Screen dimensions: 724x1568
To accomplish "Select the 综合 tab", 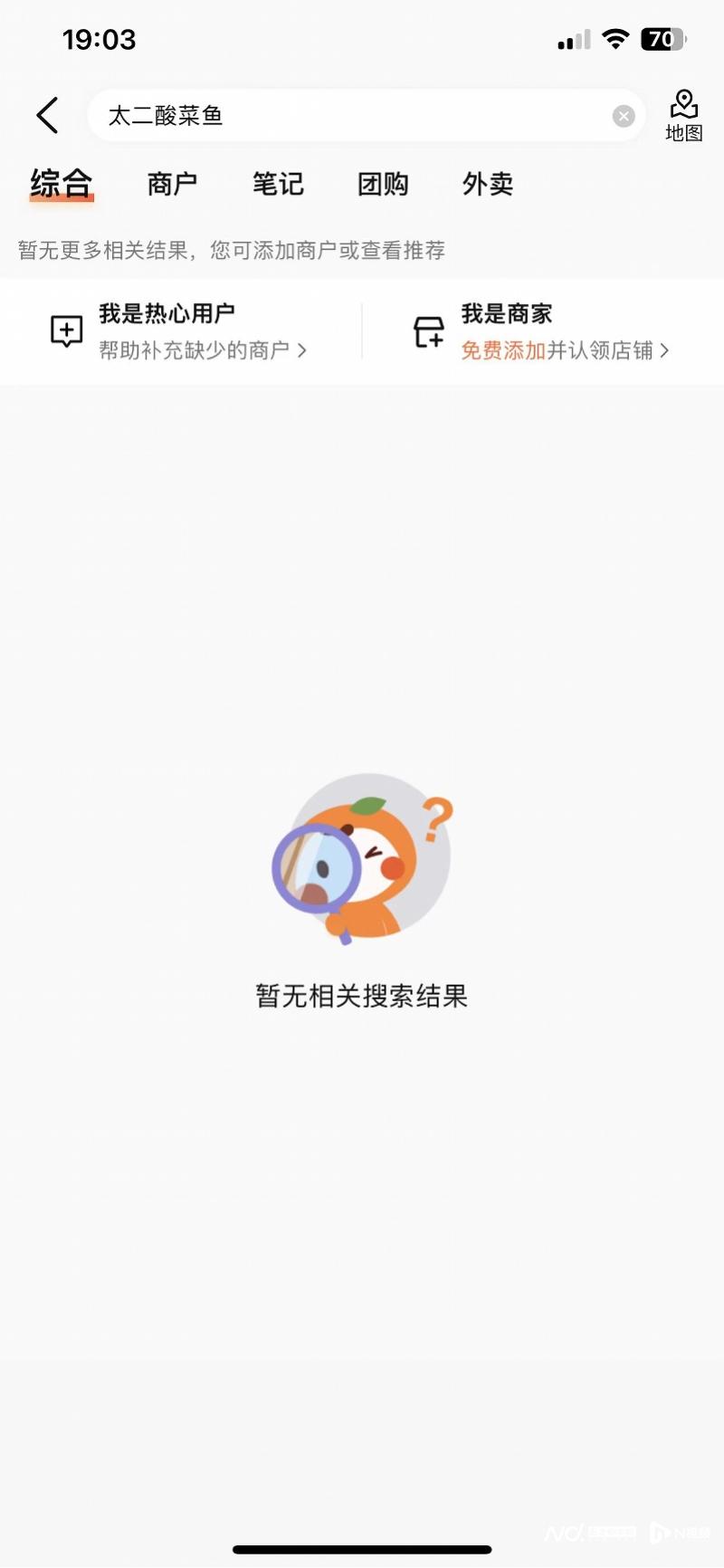I will (61, 184).
